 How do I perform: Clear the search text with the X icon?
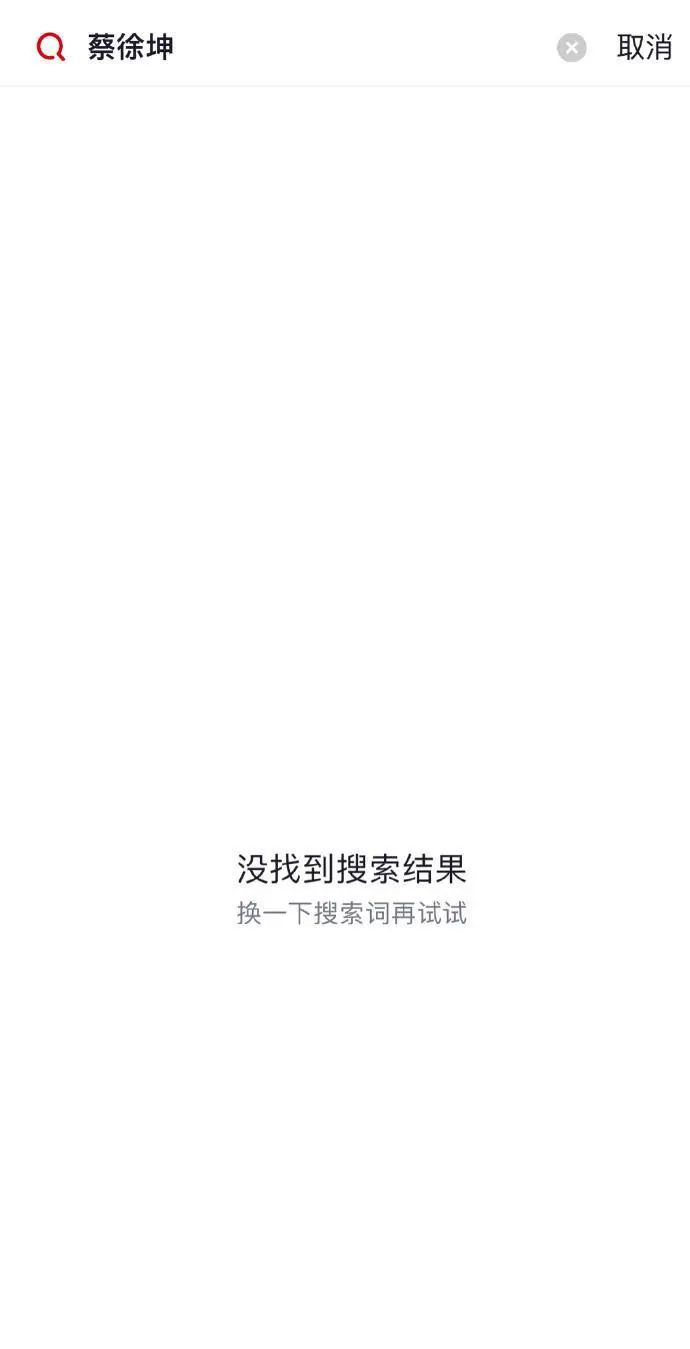[572, 47]
